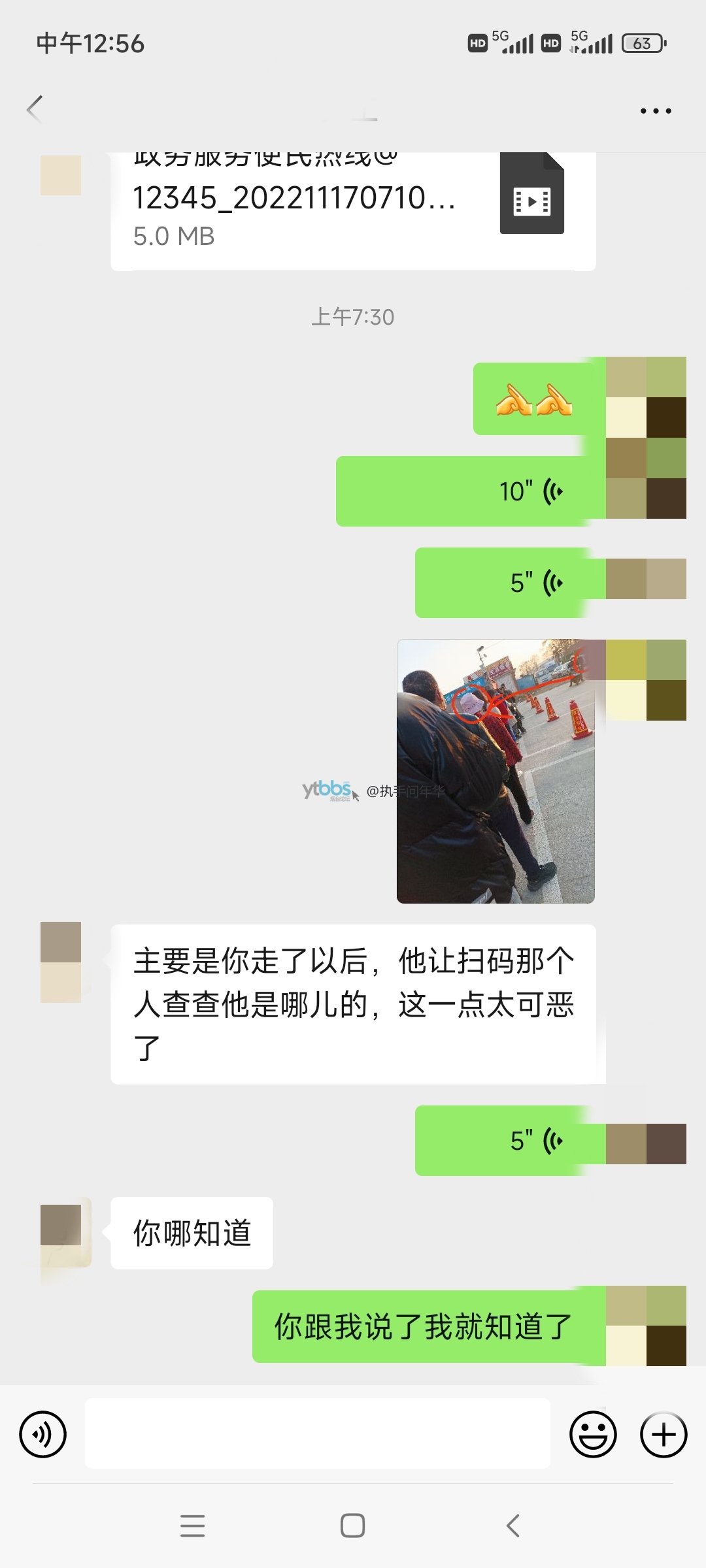Open the plus attachments panel
The image size is (706, 1568).
click(x=663, y=1434)
